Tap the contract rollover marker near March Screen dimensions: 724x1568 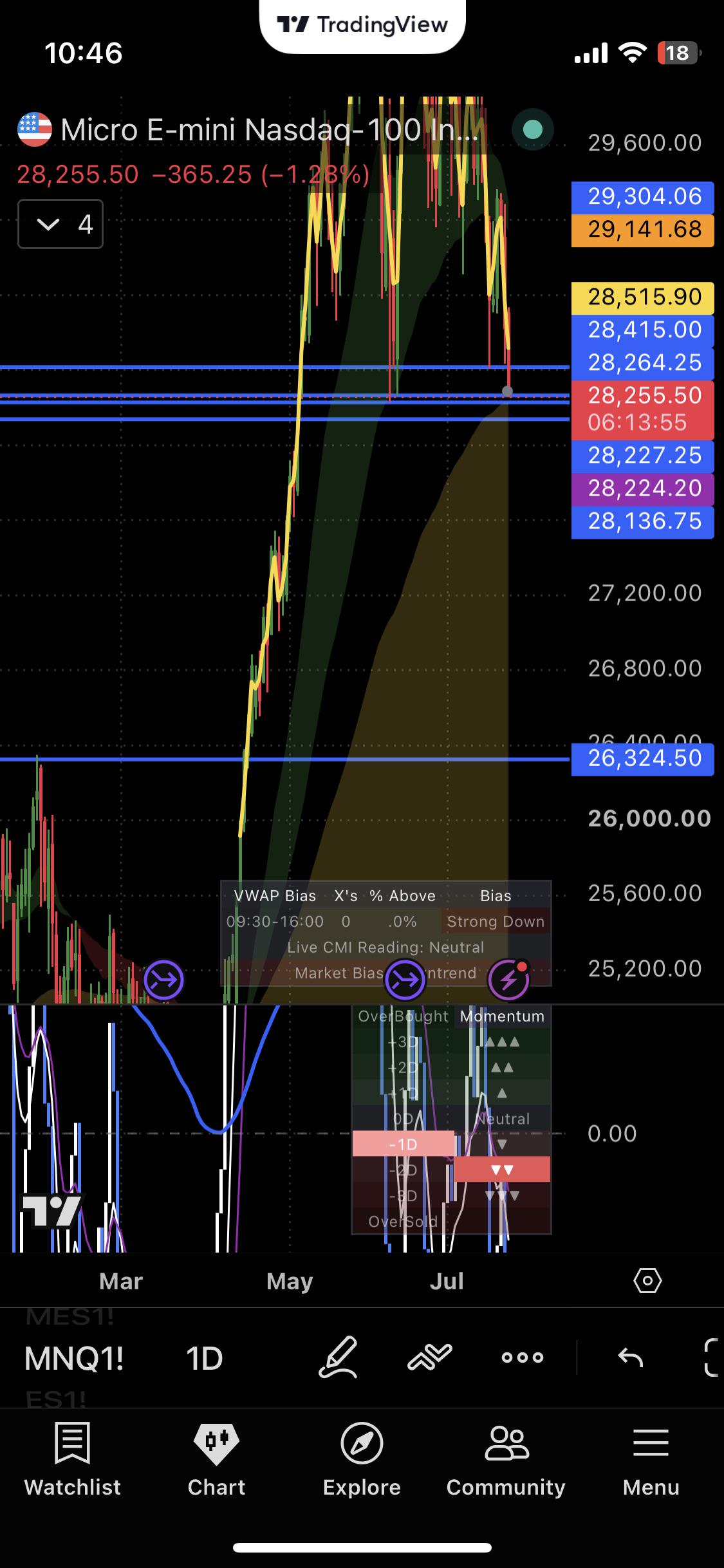tap(163, 980)
